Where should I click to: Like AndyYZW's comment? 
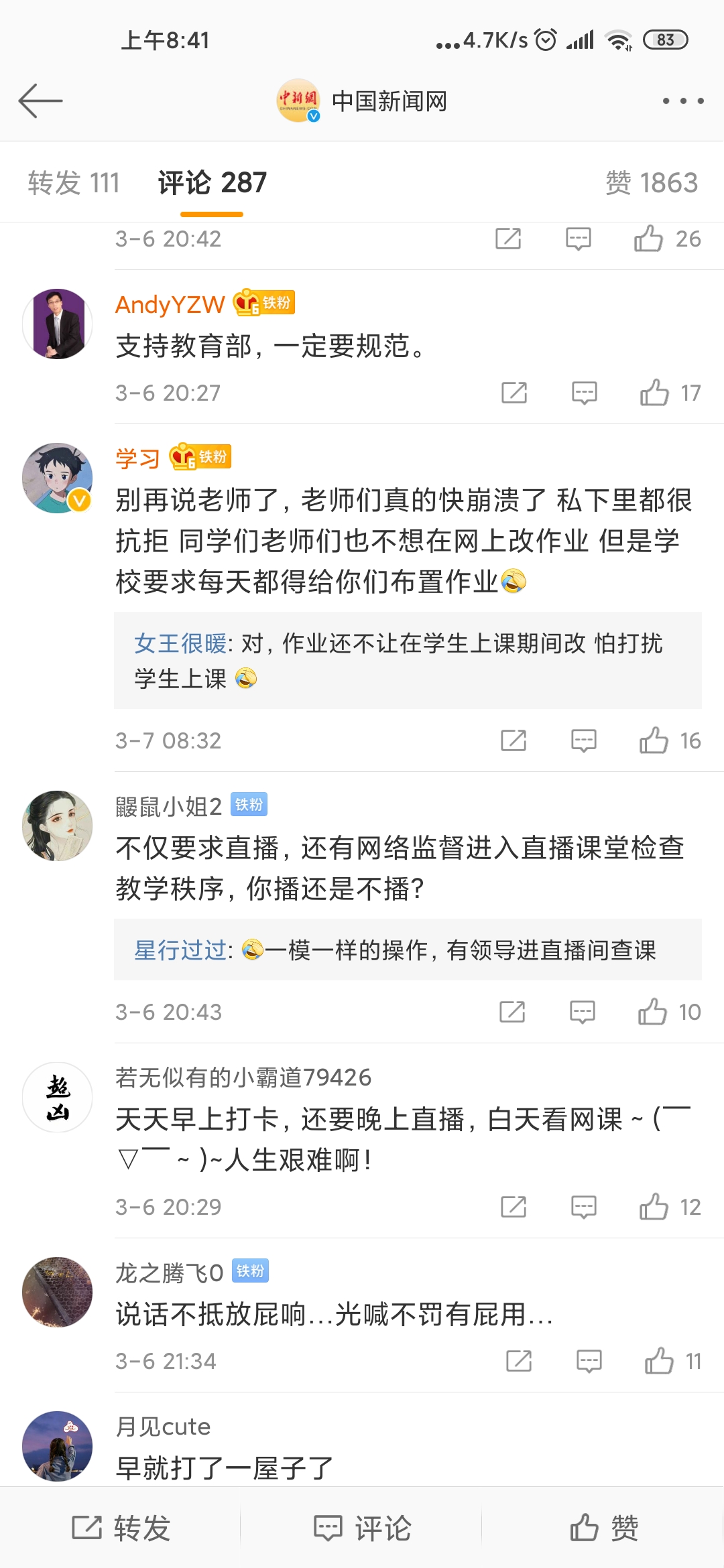tap(655, 393)
